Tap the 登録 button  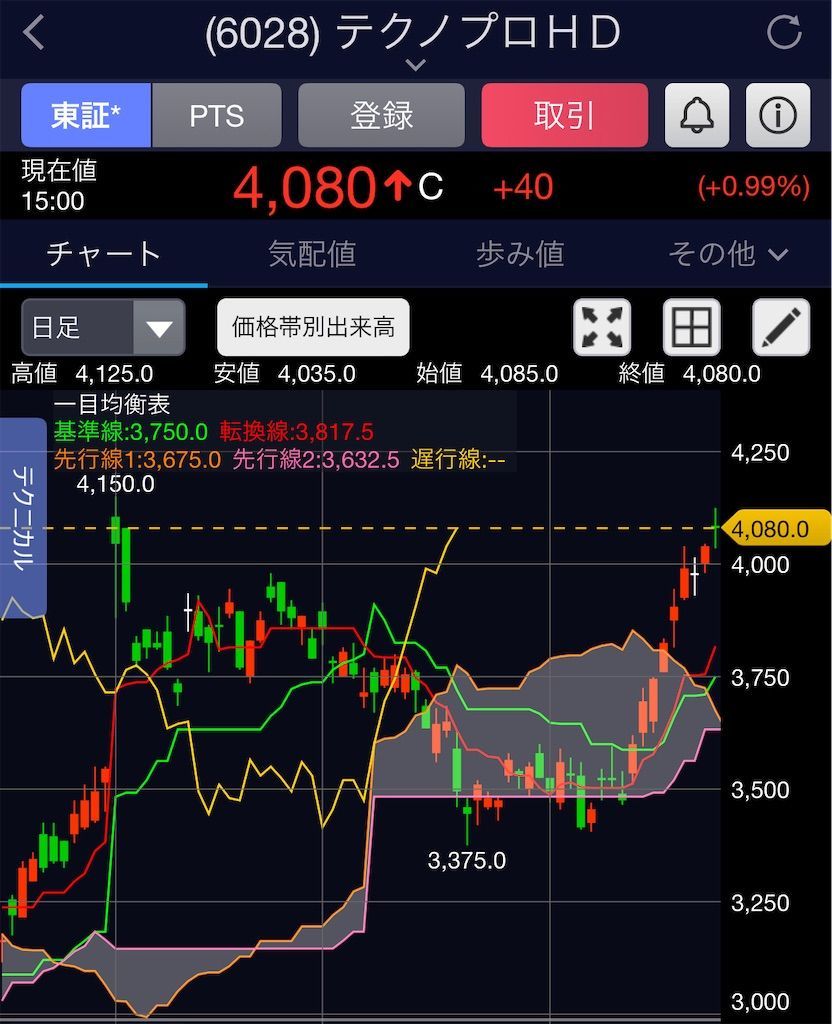(381, 116)
